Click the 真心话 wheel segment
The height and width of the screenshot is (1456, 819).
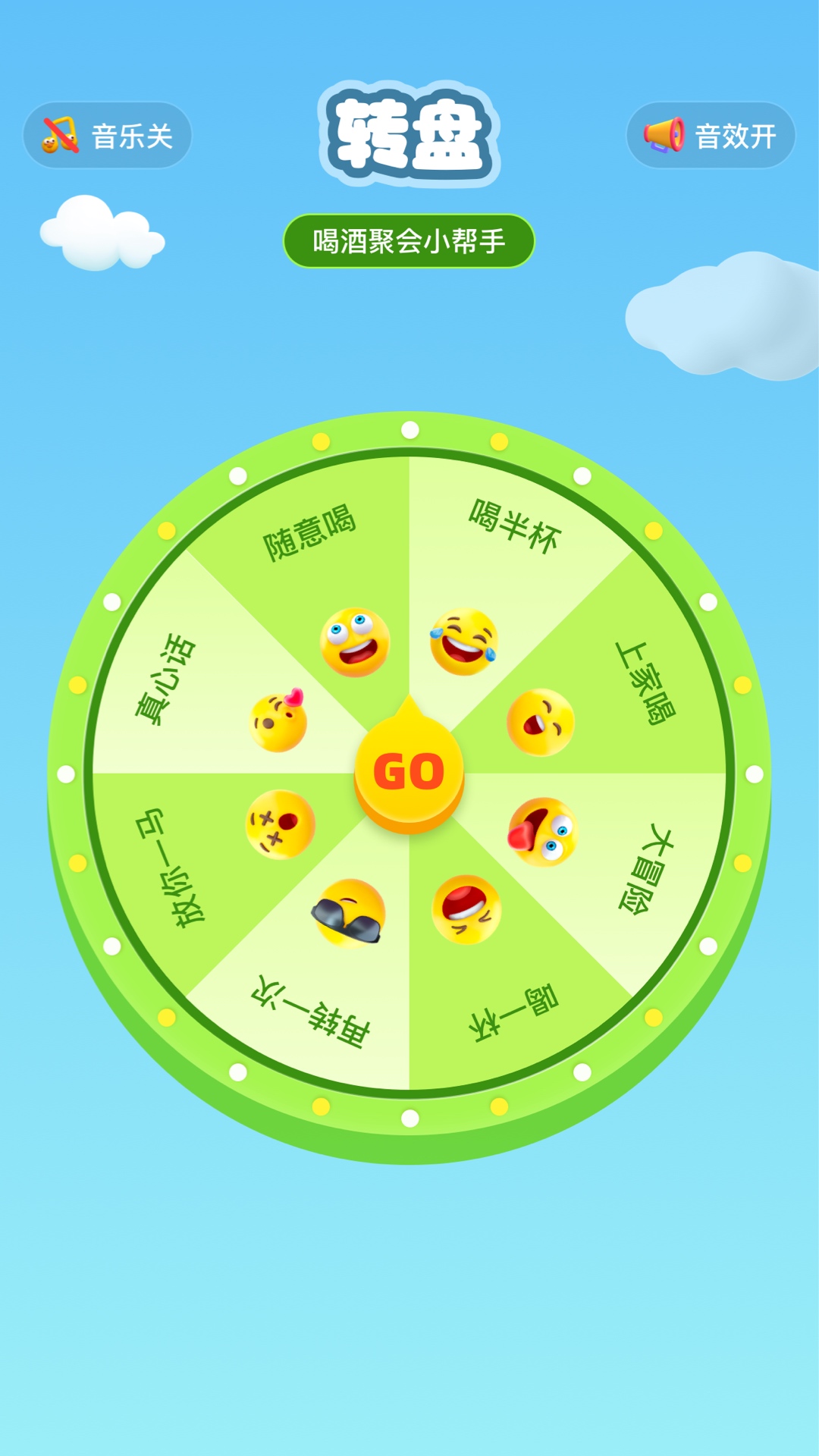coord(167,679)
